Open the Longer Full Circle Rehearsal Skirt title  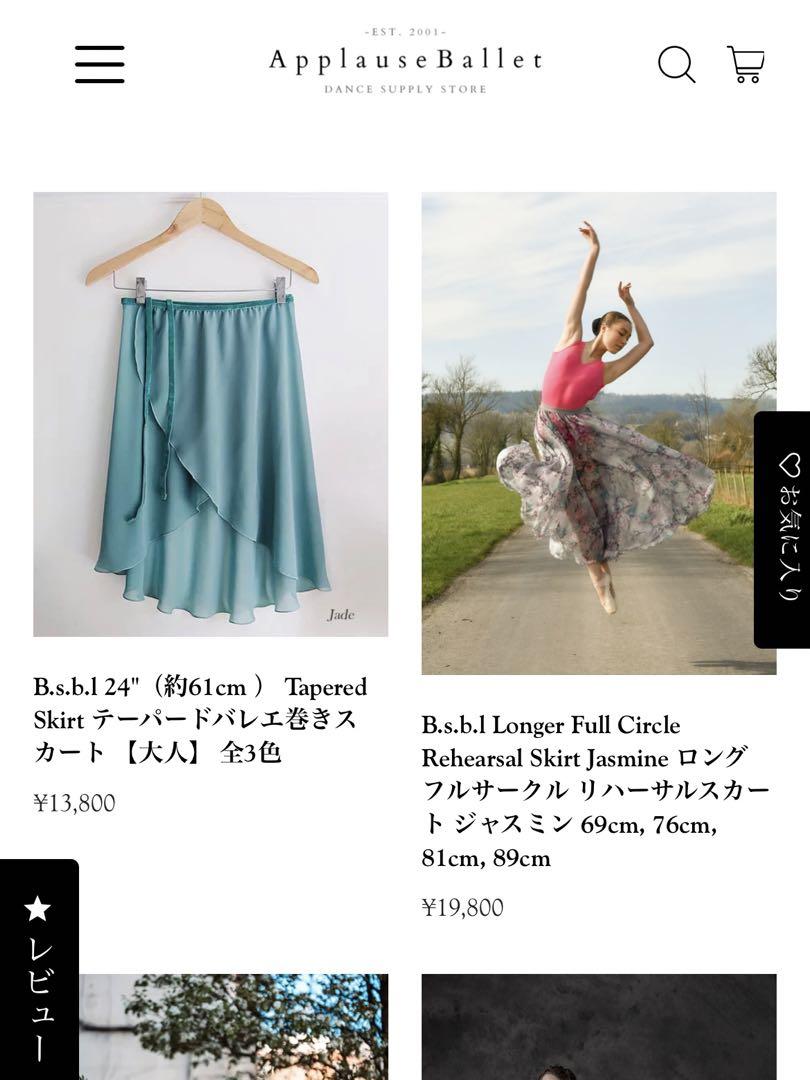point(596,790)
